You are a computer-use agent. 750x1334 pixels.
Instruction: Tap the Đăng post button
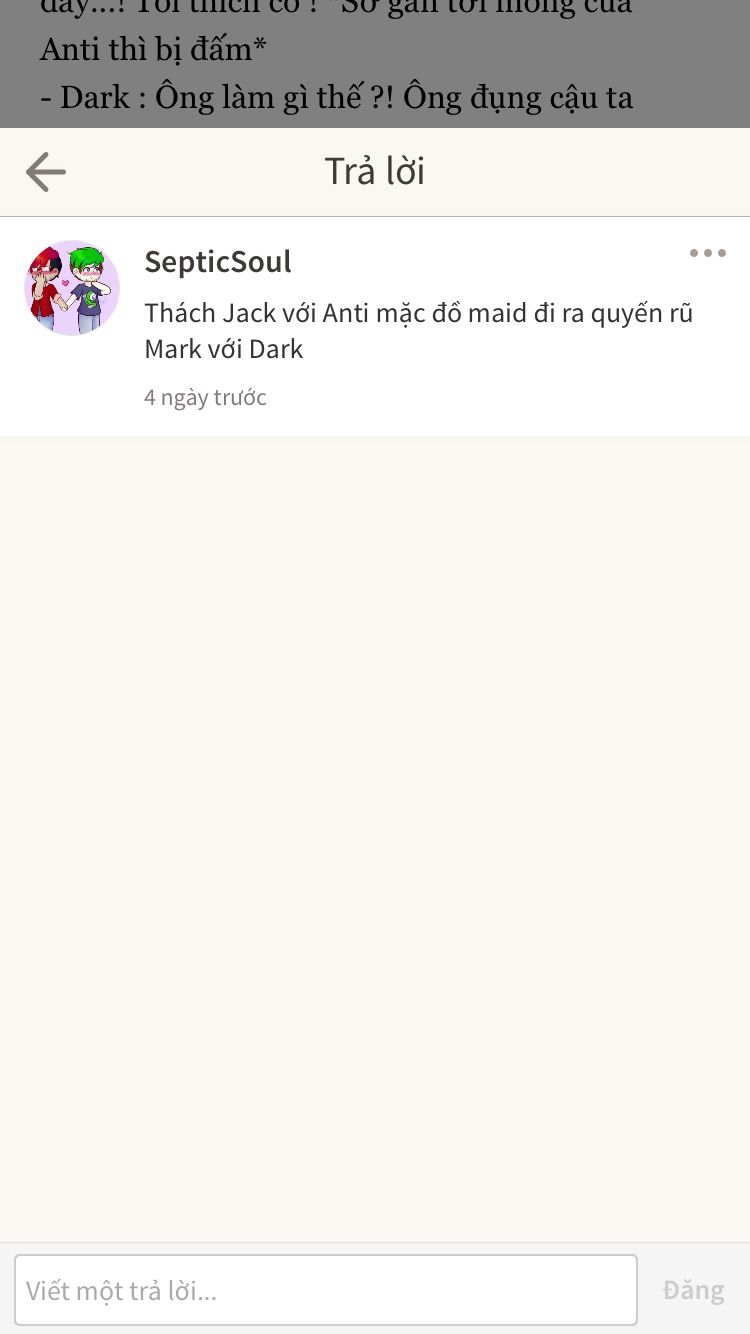click(693, 1290)
